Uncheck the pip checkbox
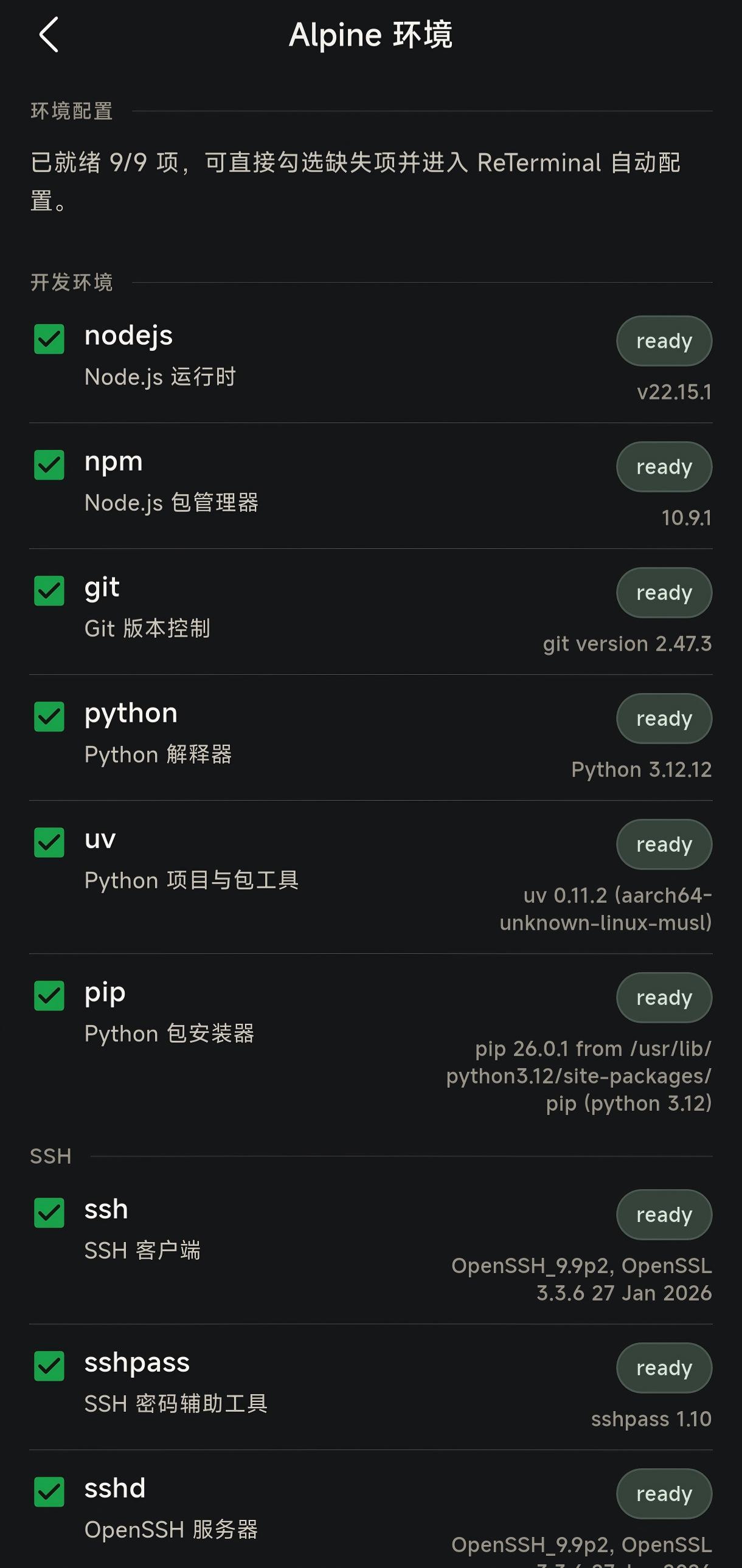 point(49,996)
